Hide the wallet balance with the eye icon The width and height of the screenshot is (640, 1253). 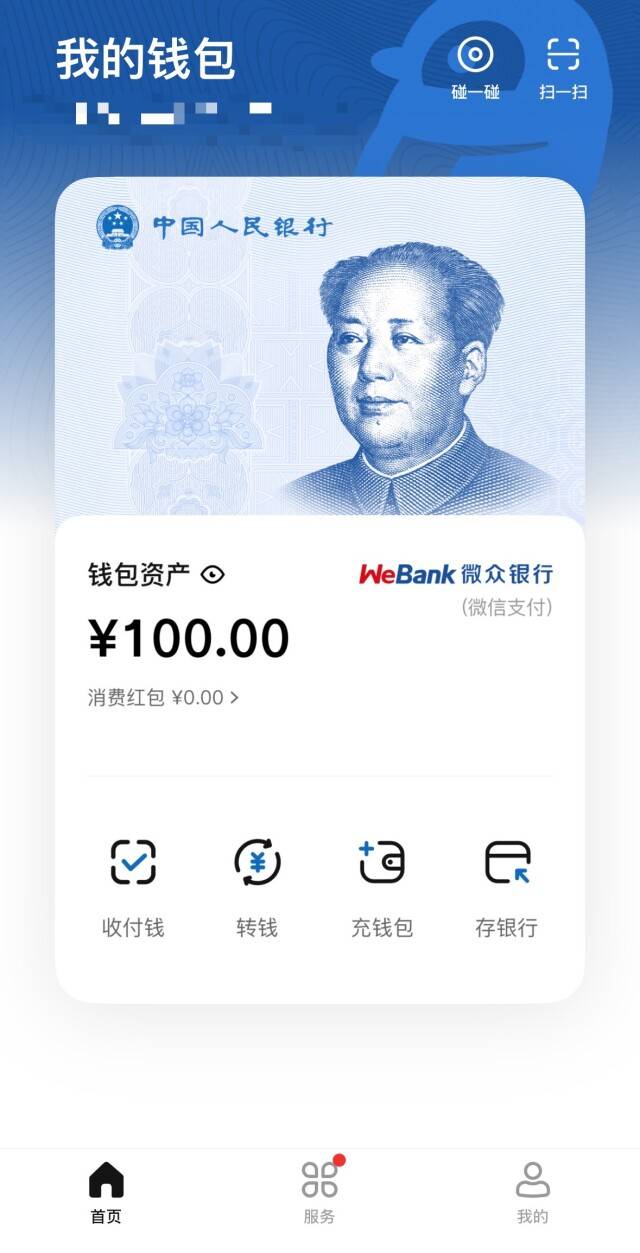point(213,575)
